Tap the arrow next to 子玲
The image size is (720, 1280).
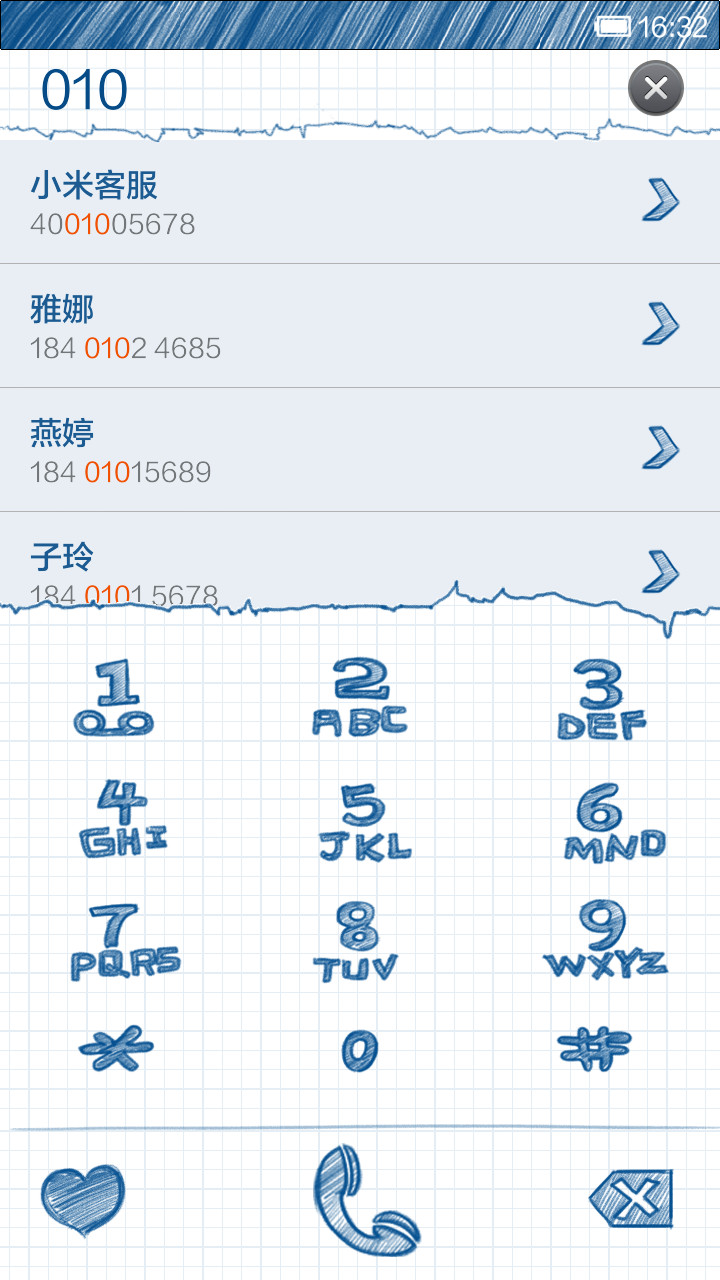coord(661,571)
